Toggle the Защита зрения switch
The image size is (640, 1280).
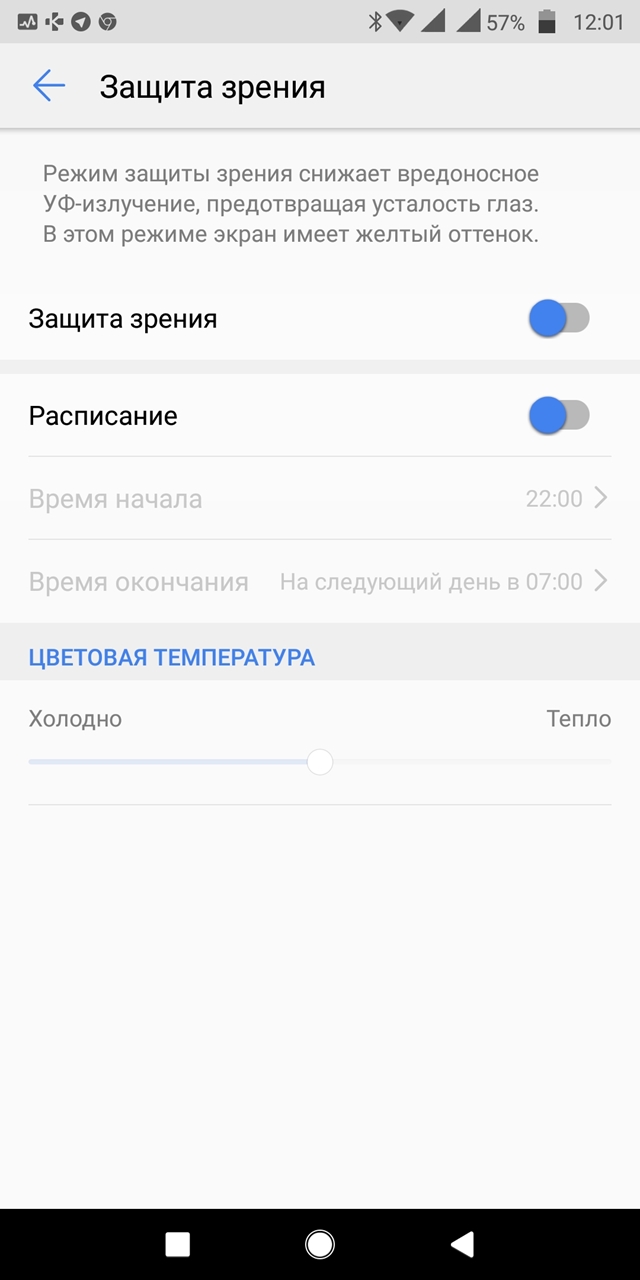(x=559, y=319)
